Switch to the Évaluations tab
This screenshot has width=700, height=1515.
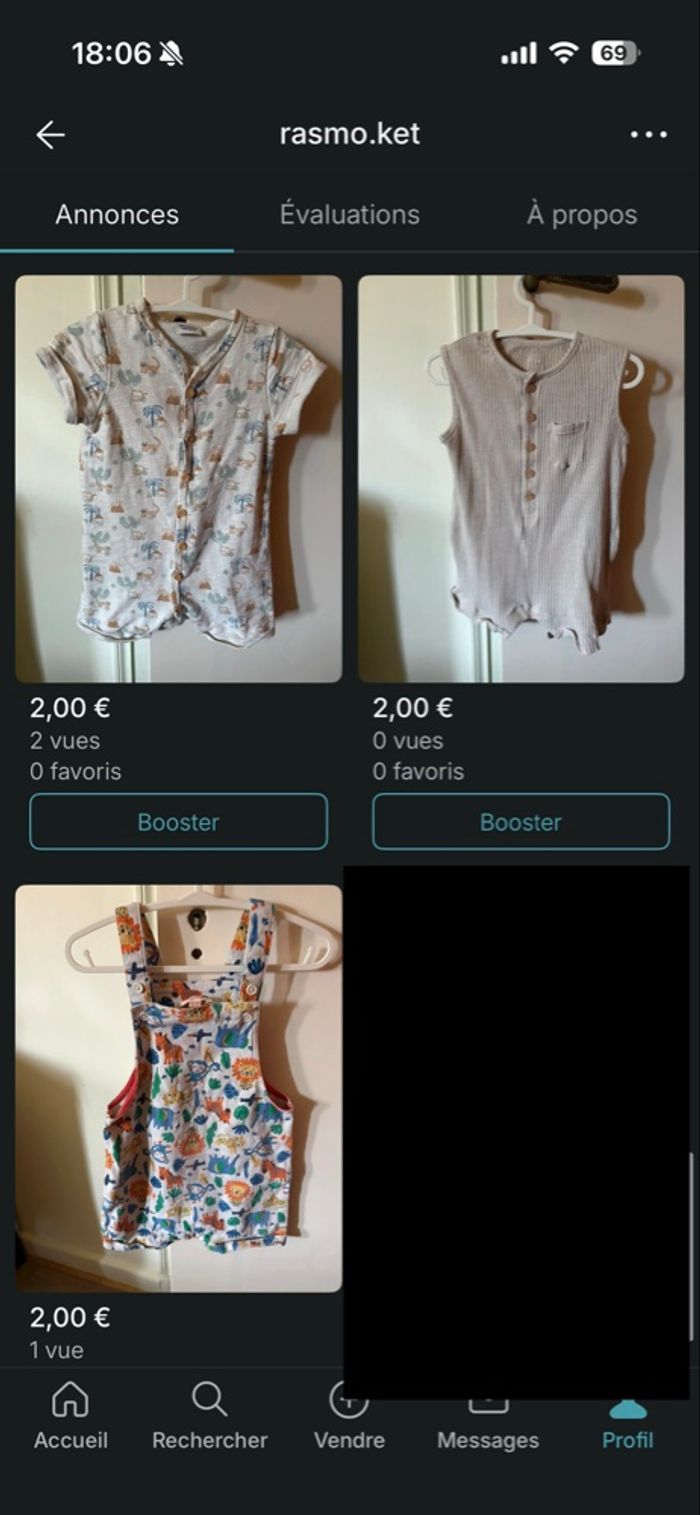pyautogui.click(x=349, y=214)
